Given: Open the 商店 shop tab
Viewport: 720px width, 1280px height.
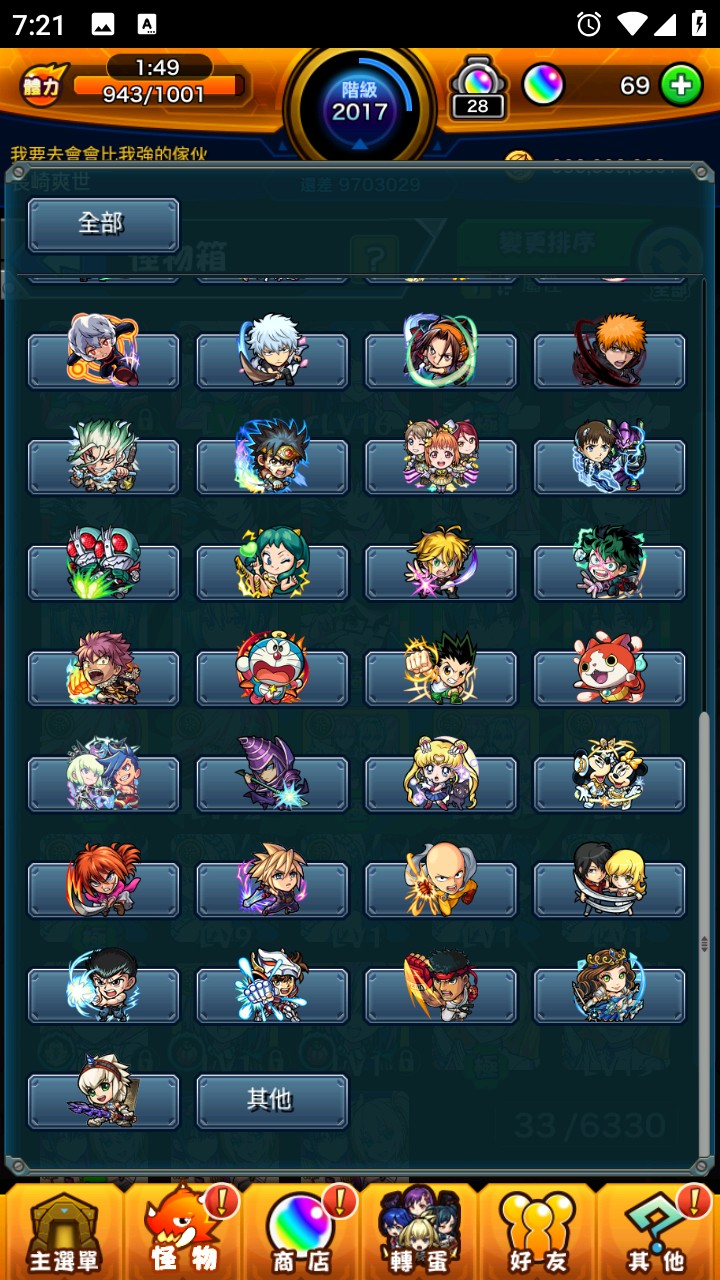Looking at the screenshot, I should 300,1232.
